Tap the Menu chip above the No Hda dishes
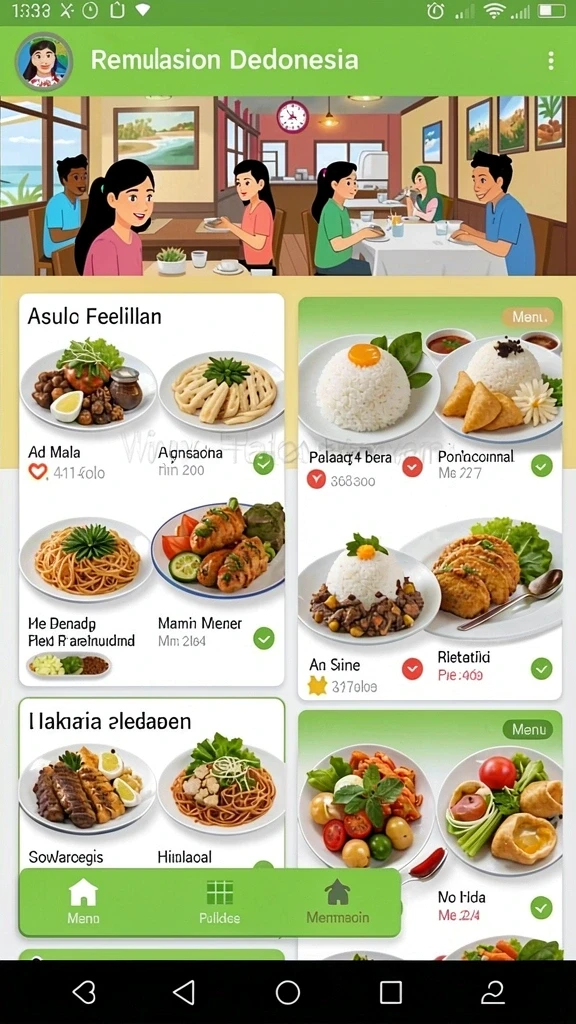This screenshot has width=576, height=1024. 528,729
